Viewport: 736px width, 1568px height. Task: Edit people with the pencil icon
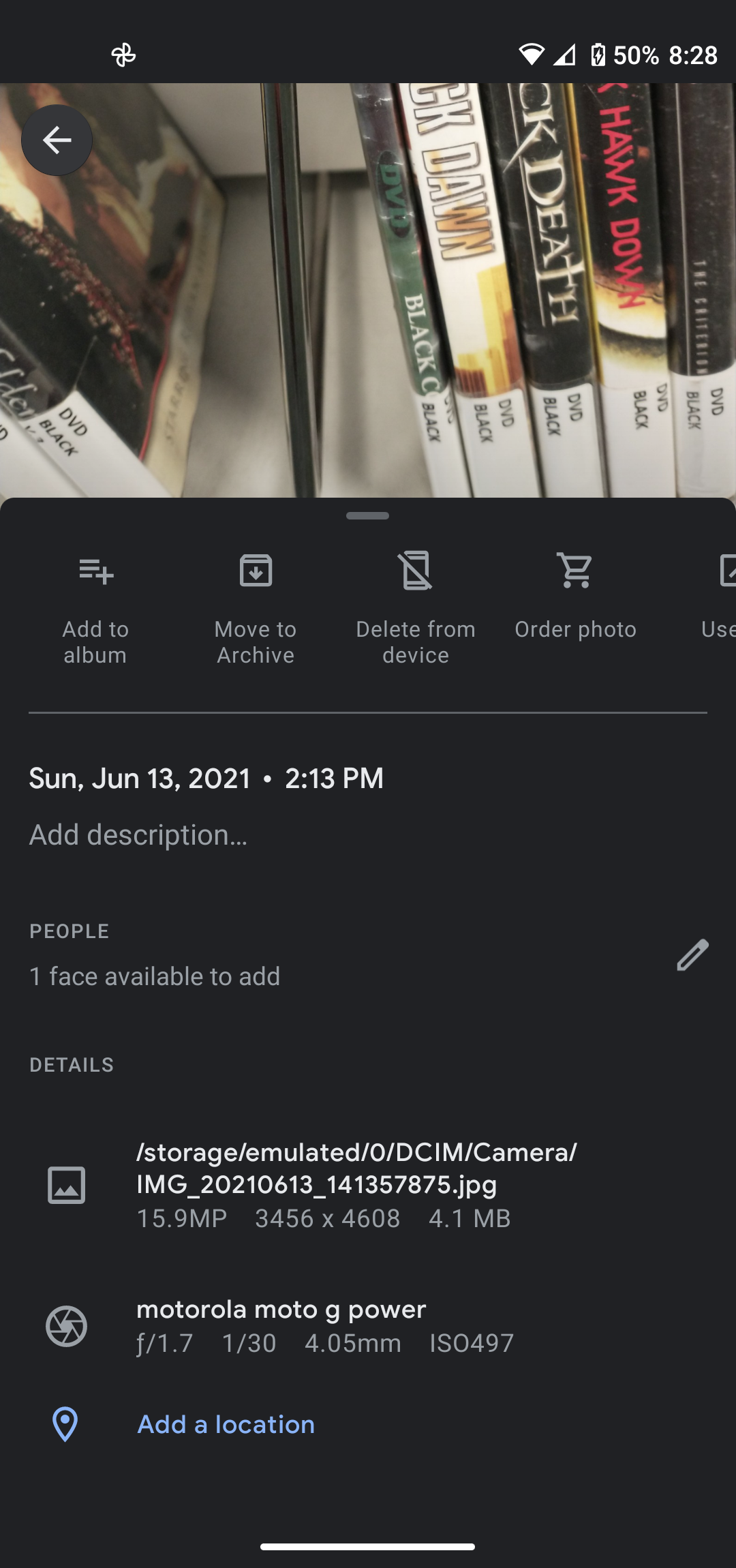coord(692,954)
